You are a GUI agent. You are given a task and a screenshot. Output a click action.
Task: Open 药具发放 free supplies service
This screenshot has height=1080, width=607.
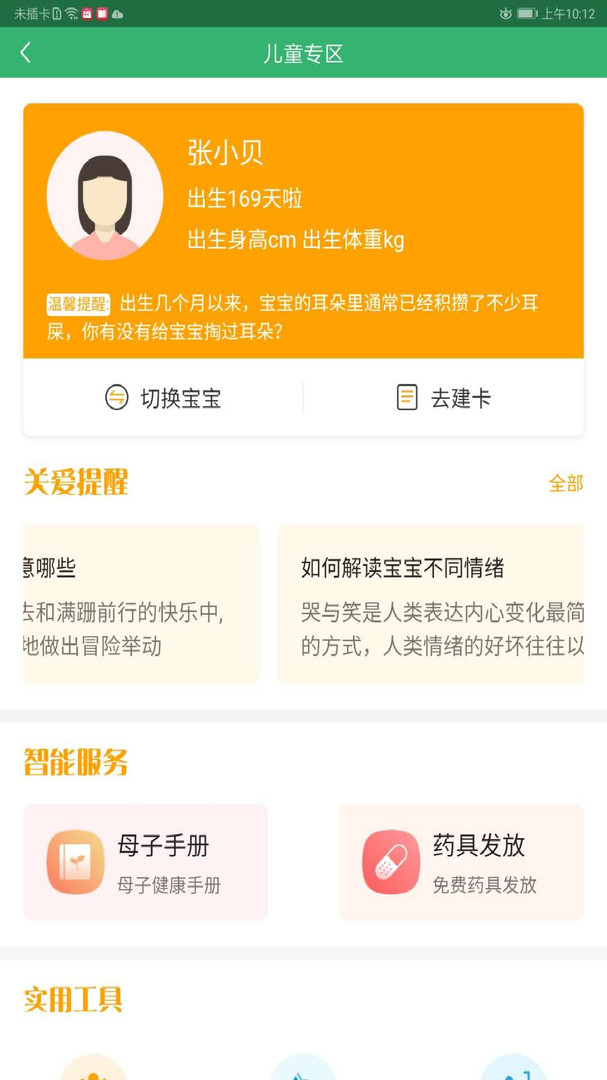tap(461, 862)
